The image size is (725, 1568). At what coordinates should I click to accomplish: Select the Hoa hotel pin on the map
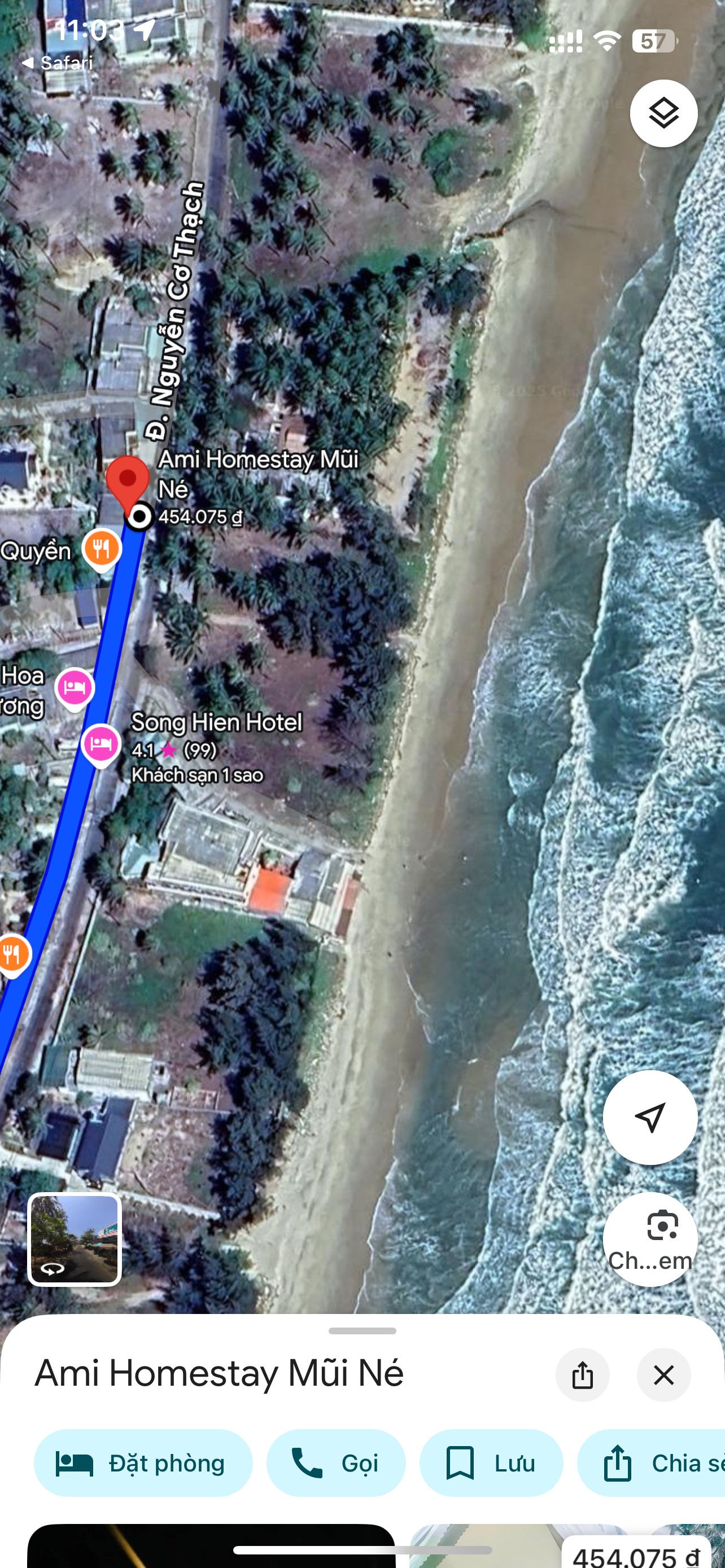pos(75,689)
